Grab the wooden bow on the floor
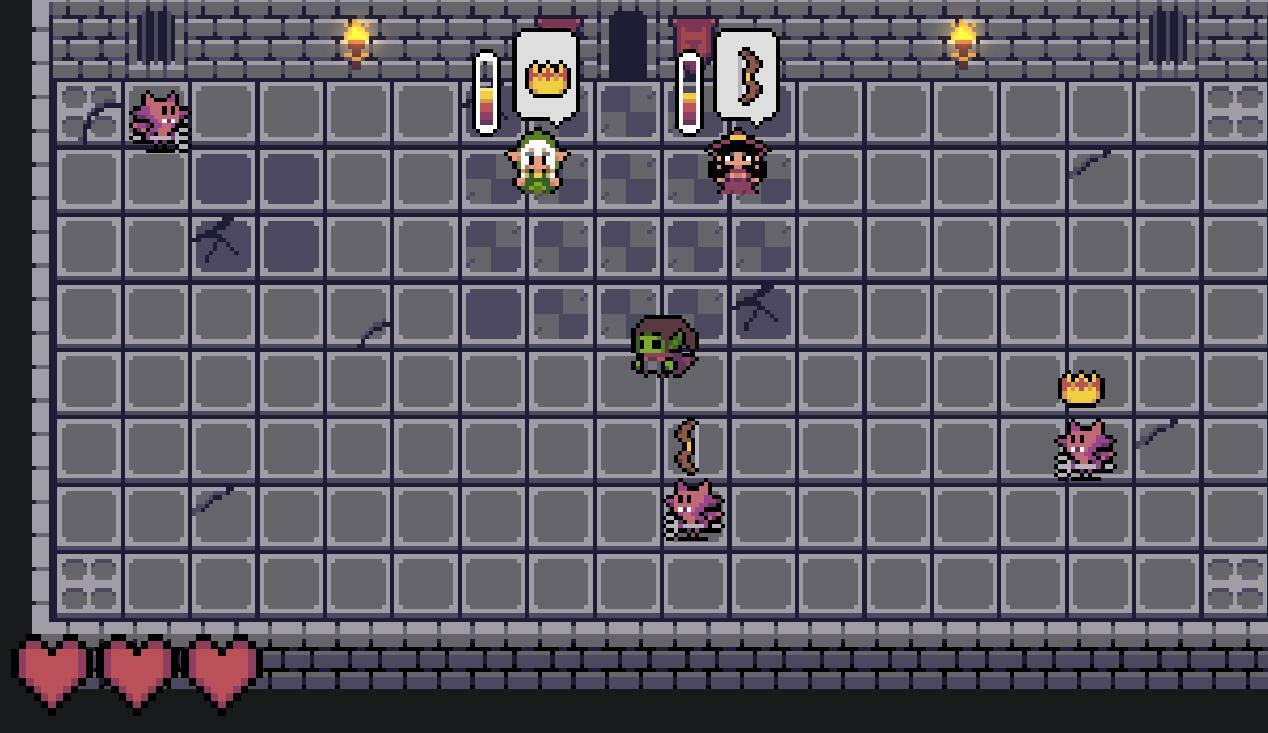Viewport: 1268px width, 733px height. coord(687,446)
